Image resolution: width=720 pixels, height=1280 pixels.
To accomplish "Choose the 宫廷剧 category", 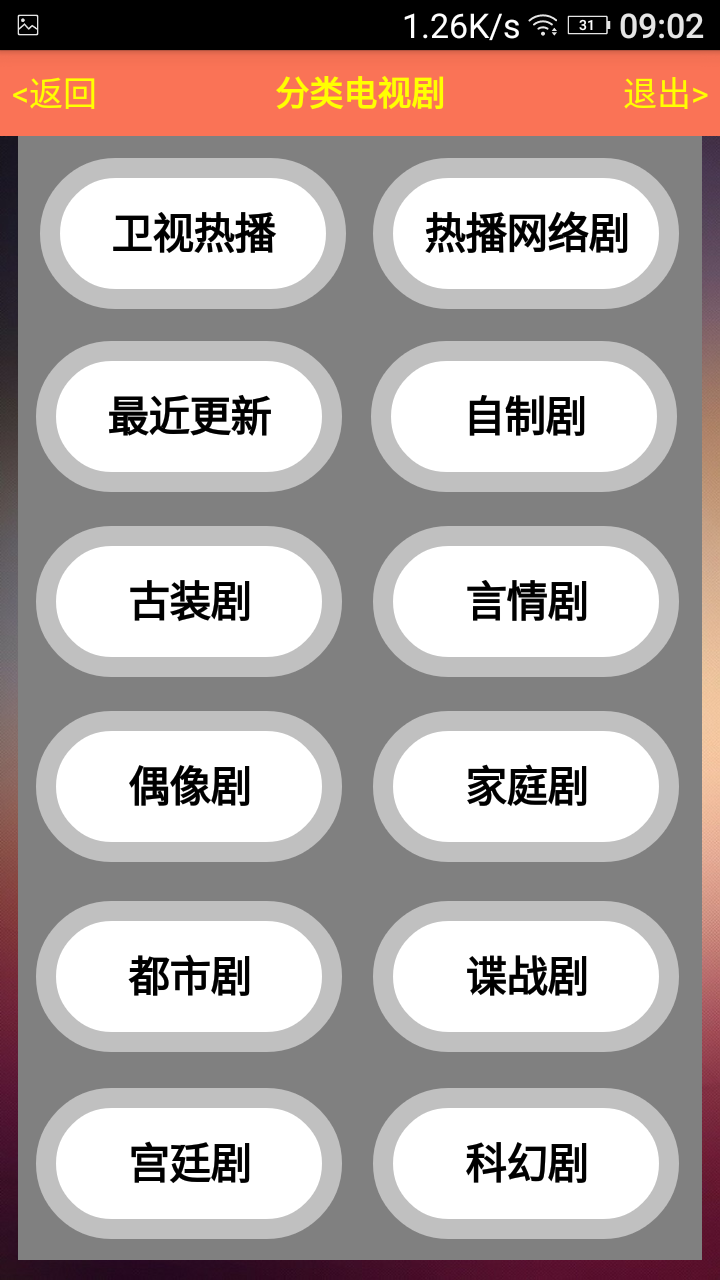I will (x=189, y=1164).
